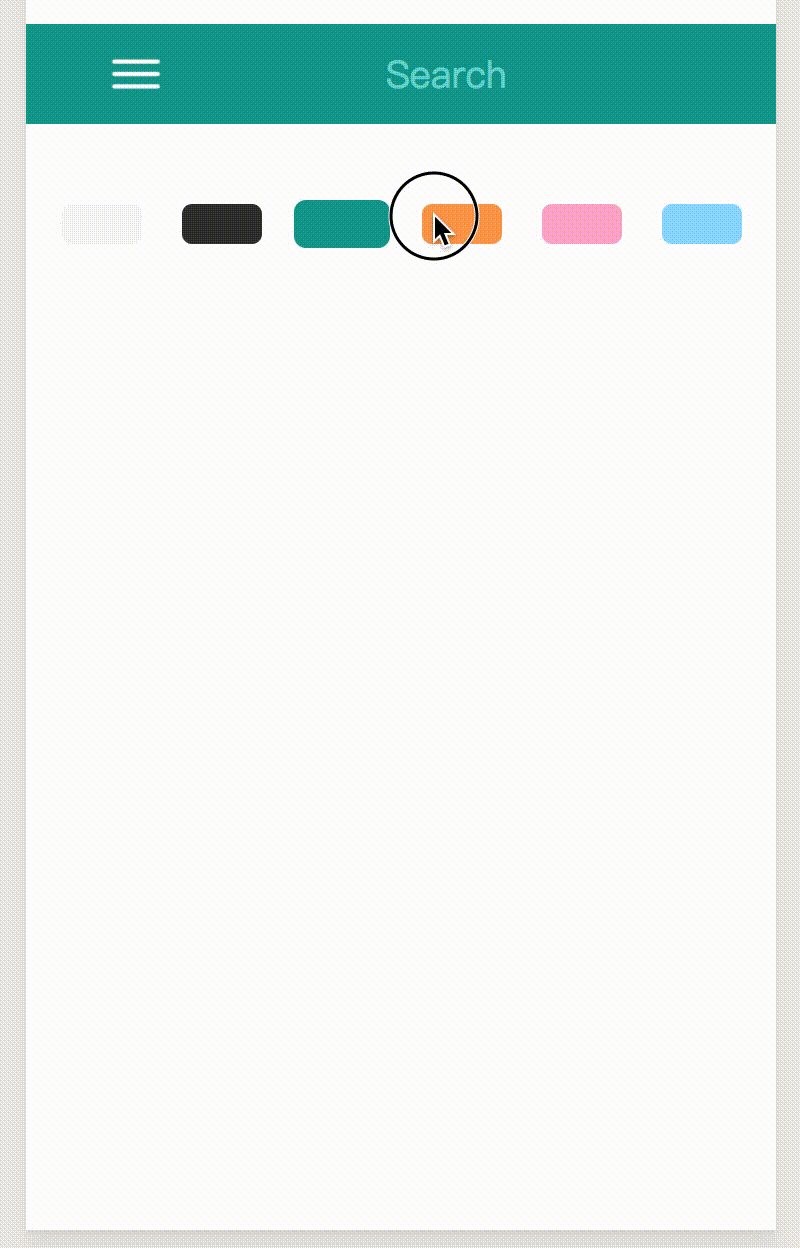This screenshot has height=1248, width=800.
Task: Pick the light blue color swatch
Action: [702, 224]
